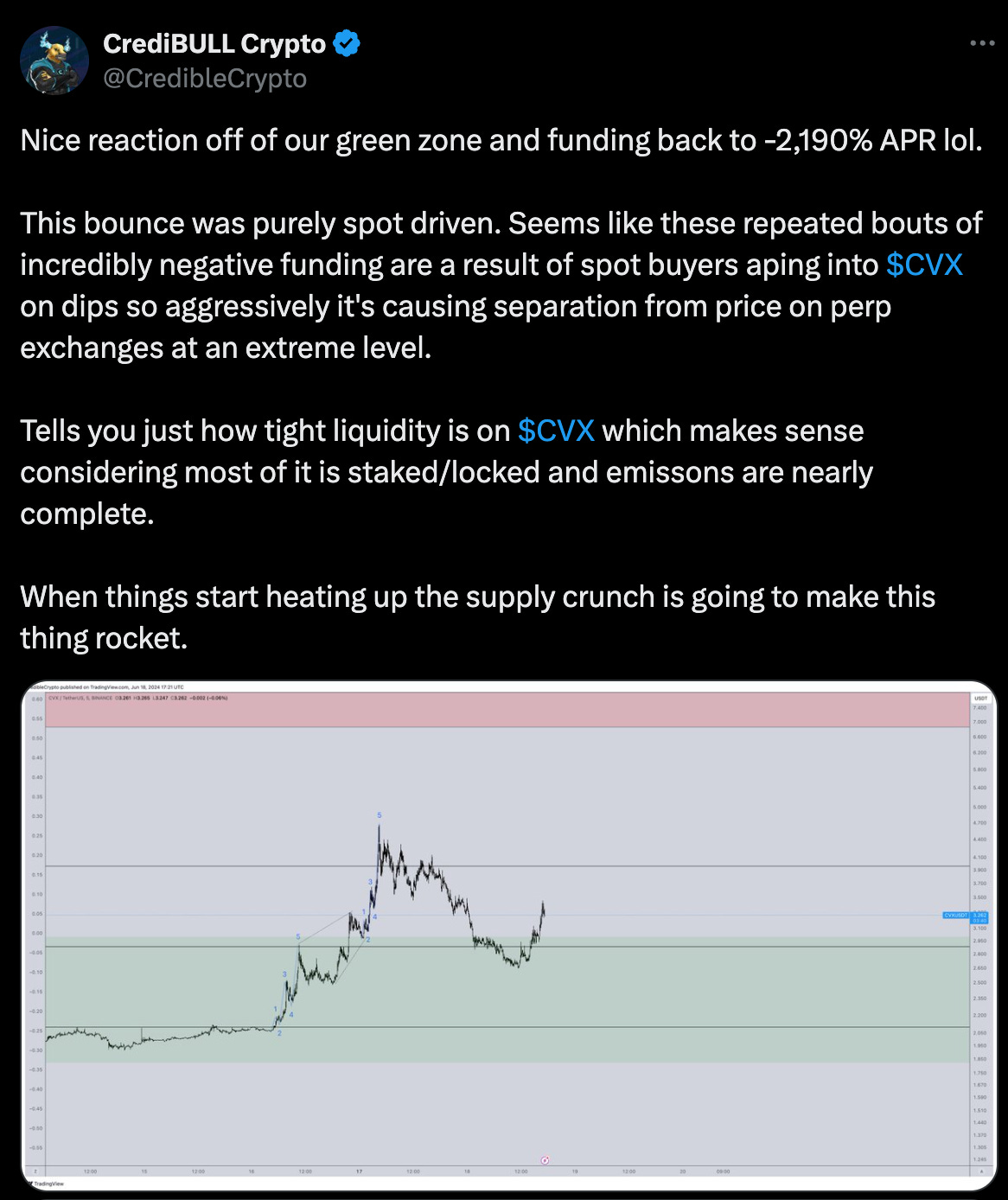Open the CrediBULL Crypto display name
Viewport: 1008px width, 1200px height.
coord(214,43)
